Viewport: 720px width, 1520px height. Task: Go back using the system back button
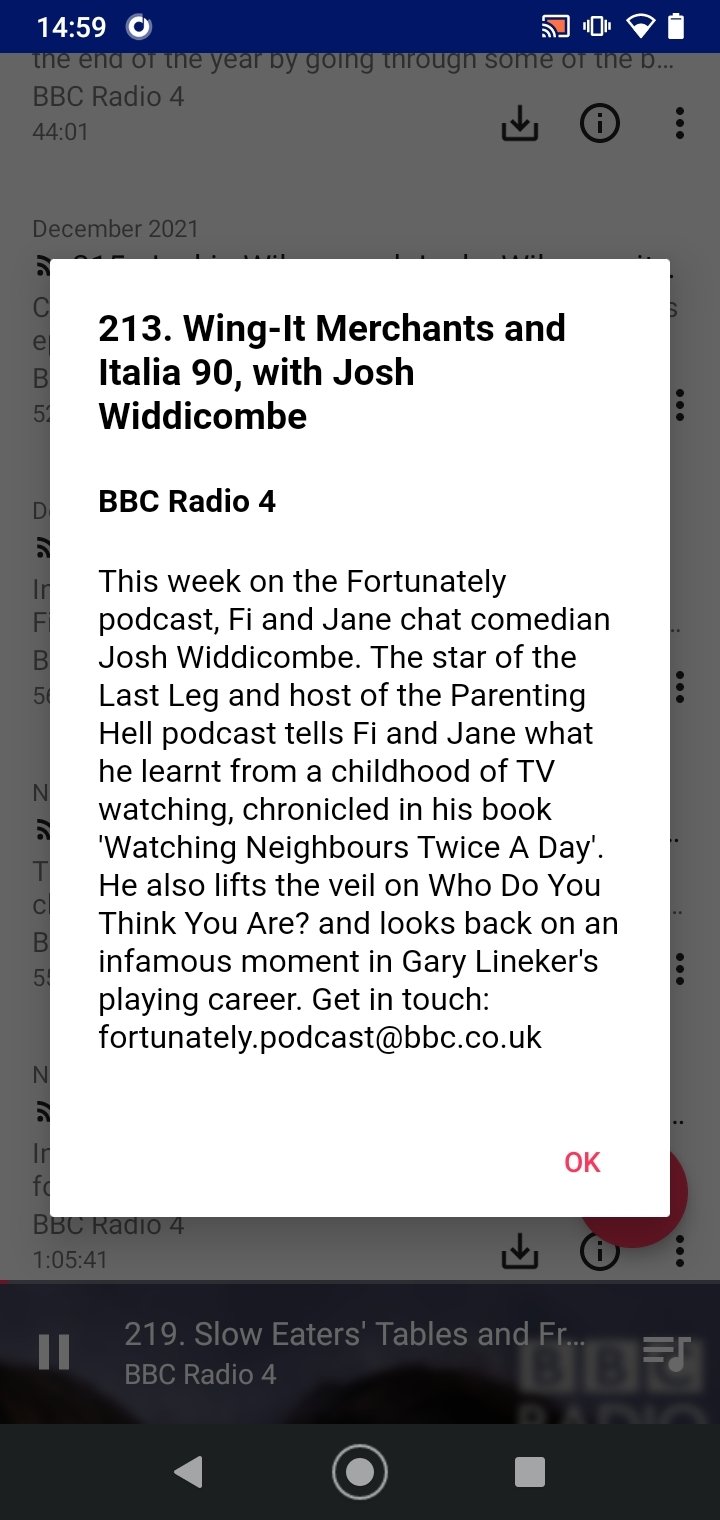[x=188, y=1472]
